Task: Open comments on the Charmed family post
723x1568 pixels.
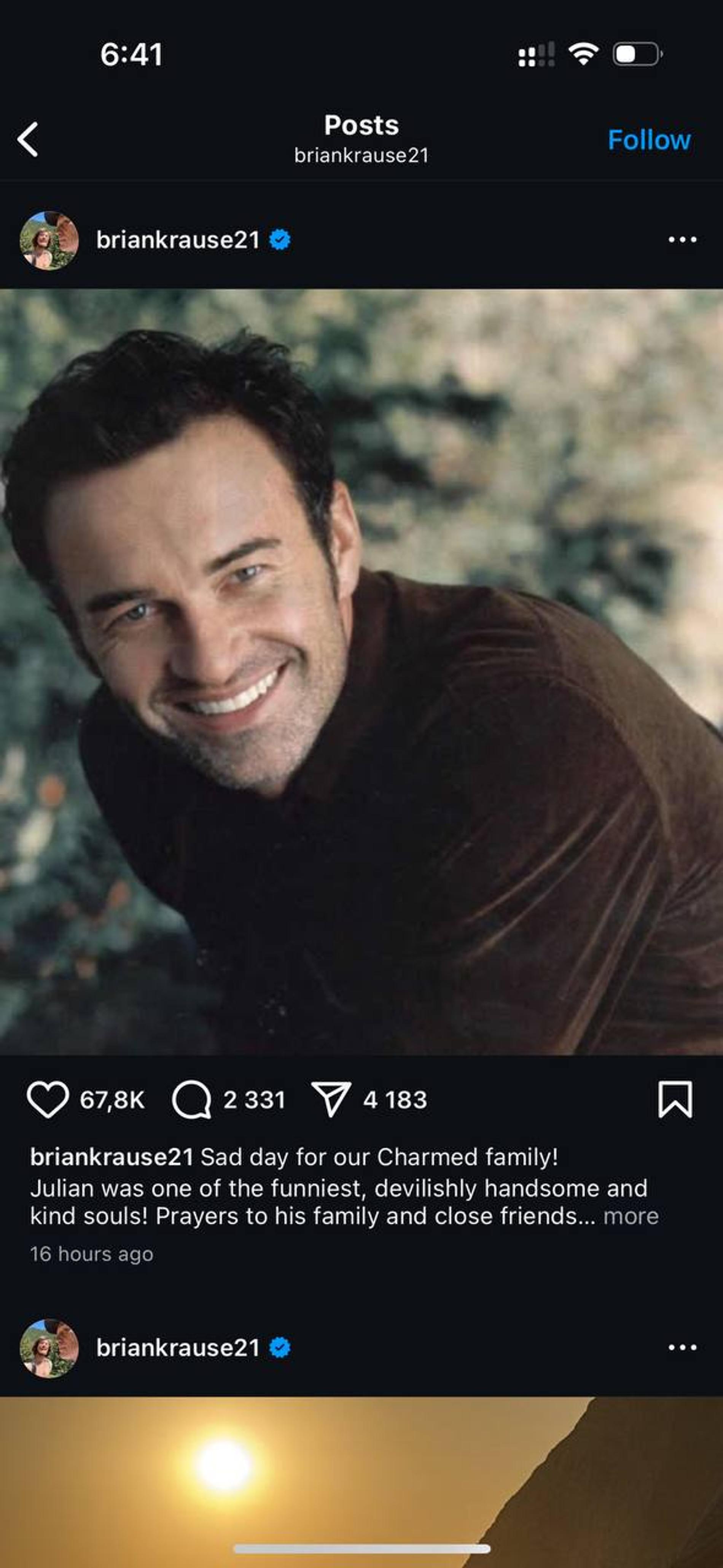Action: point(192,1099)
